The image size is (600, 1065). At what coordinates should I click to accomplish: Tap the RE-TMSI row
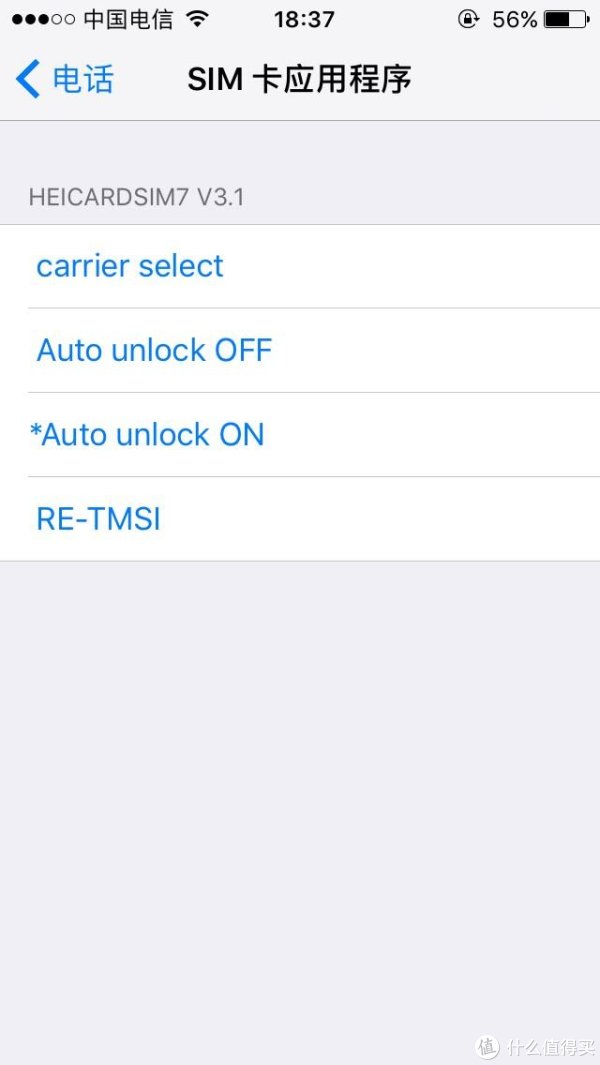tap(300, 519)
